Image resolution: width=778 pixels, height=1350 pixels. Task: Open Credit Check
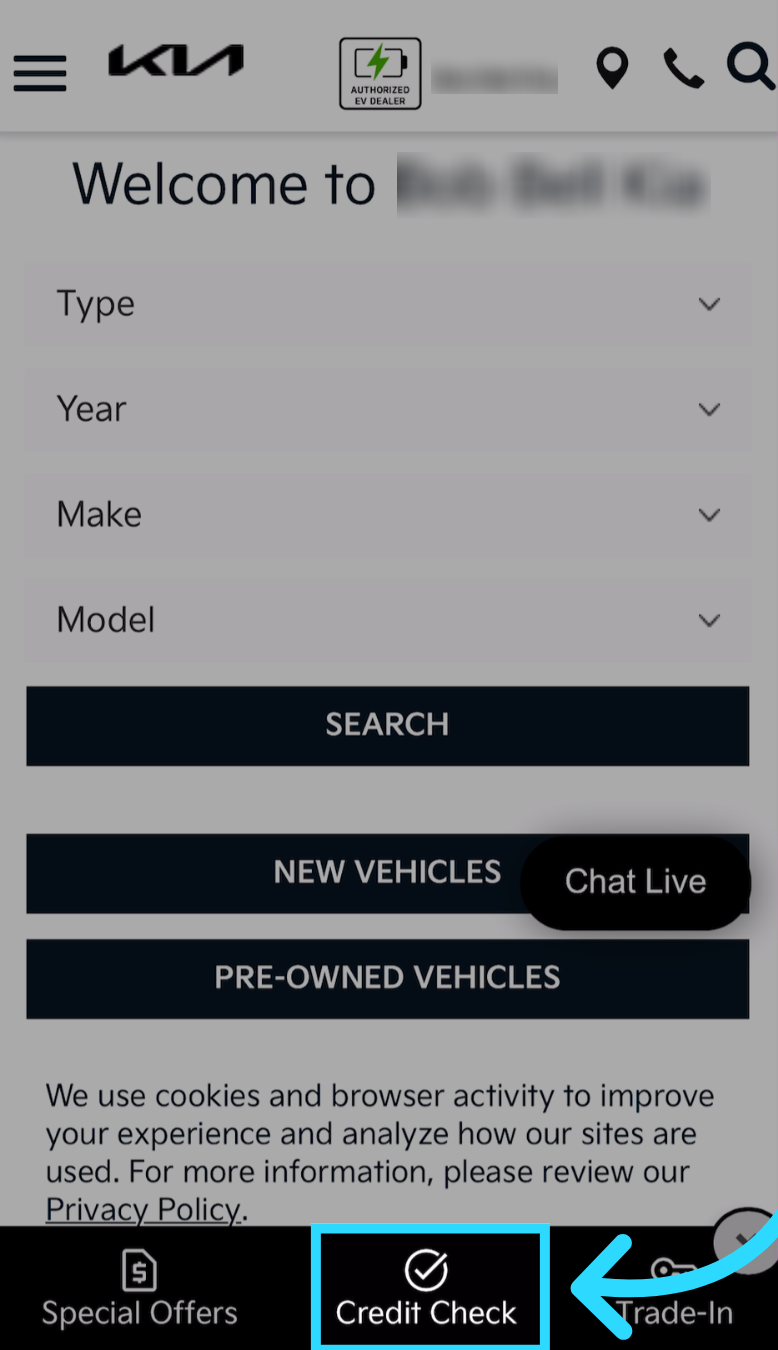coord(427,1290)
